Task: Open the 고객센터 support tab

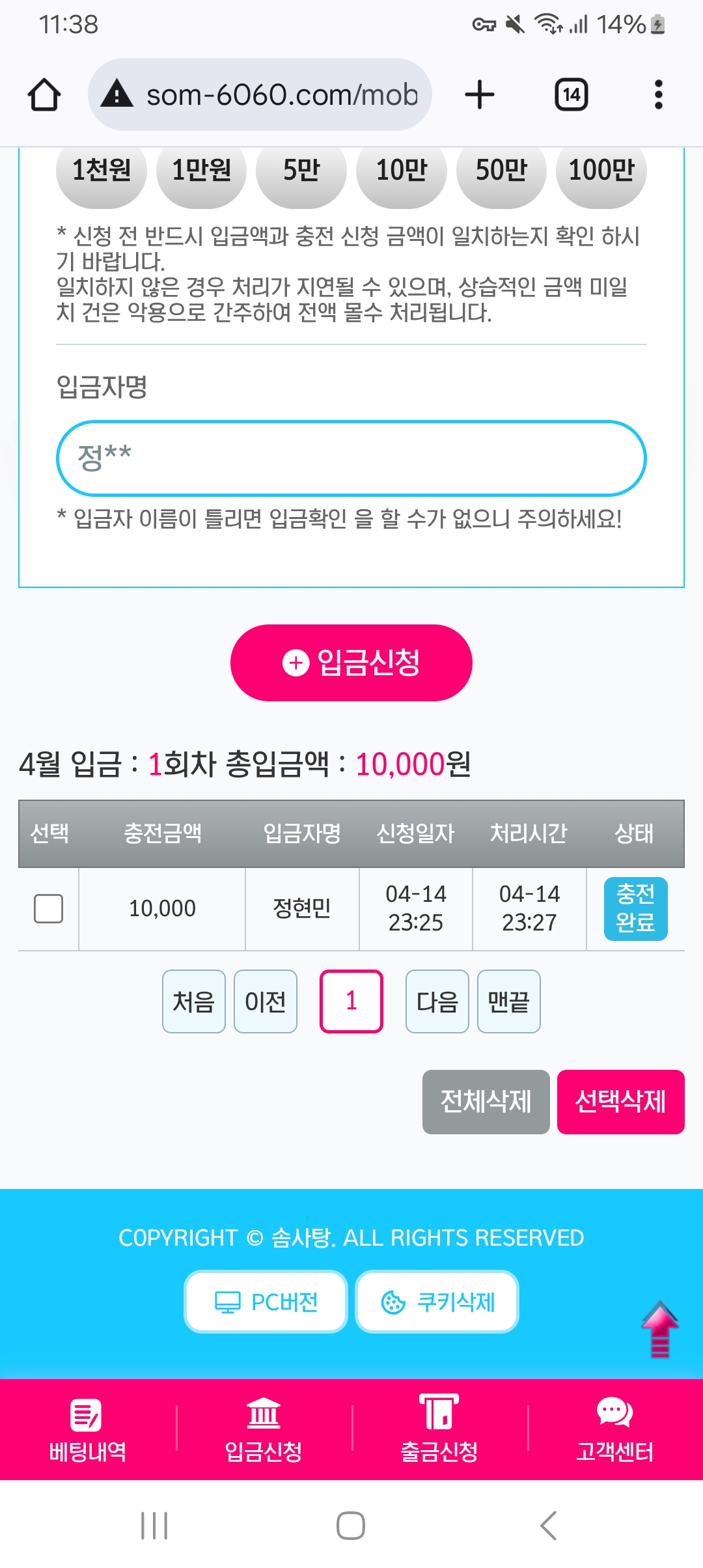Action: tap(615, 1429)
